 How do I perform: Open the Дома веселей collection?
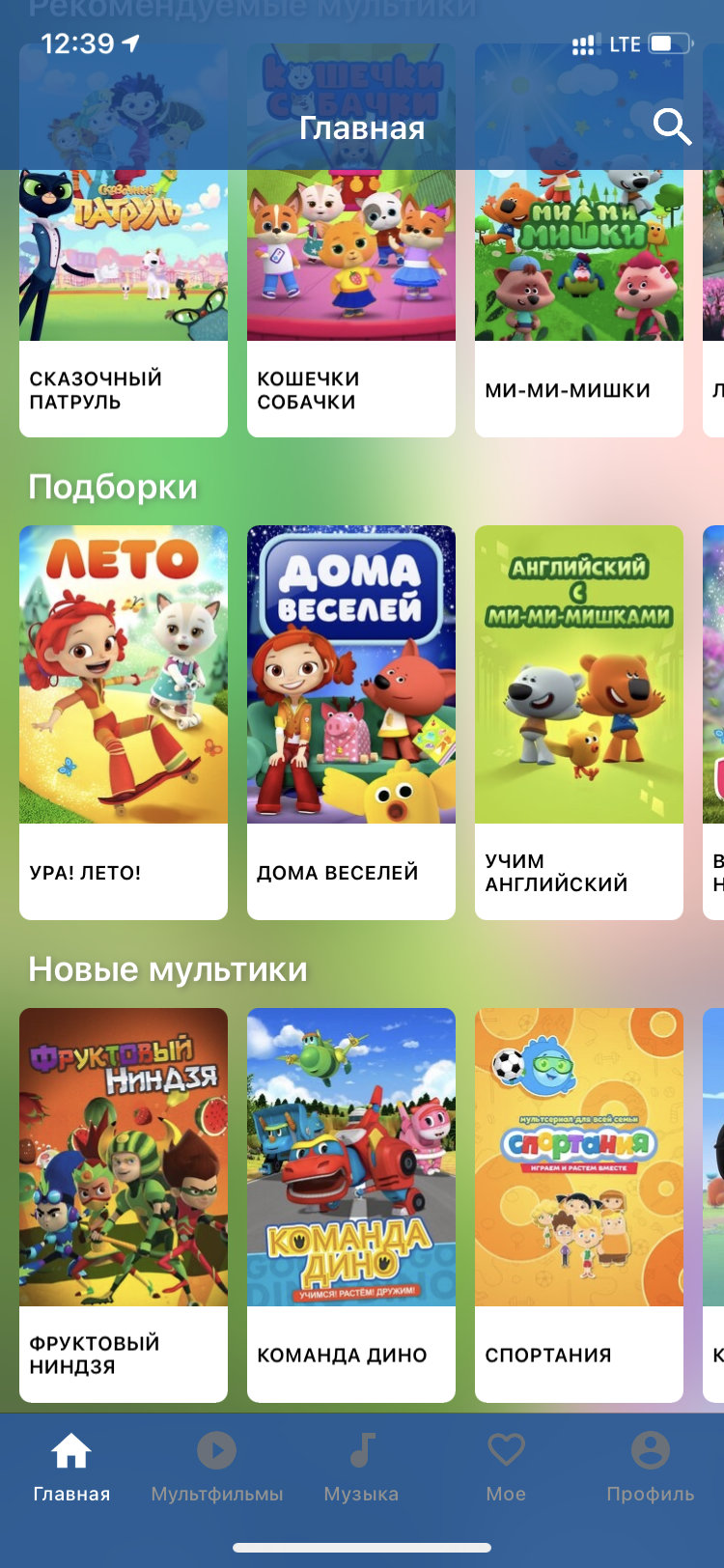pyautogui.click(x=351, y=722)
